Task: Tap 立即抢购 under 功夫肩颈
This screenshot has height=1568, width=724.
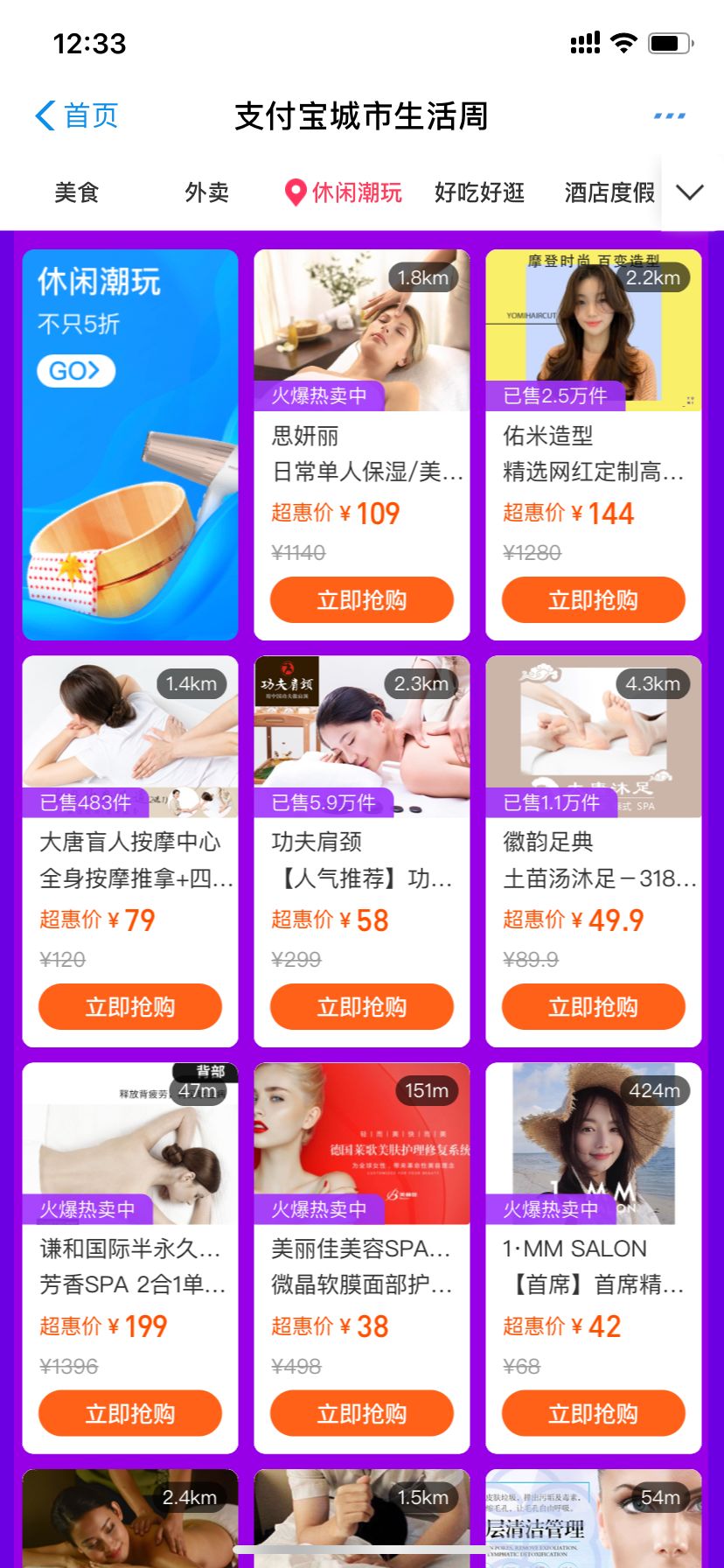Action: 361,1007
